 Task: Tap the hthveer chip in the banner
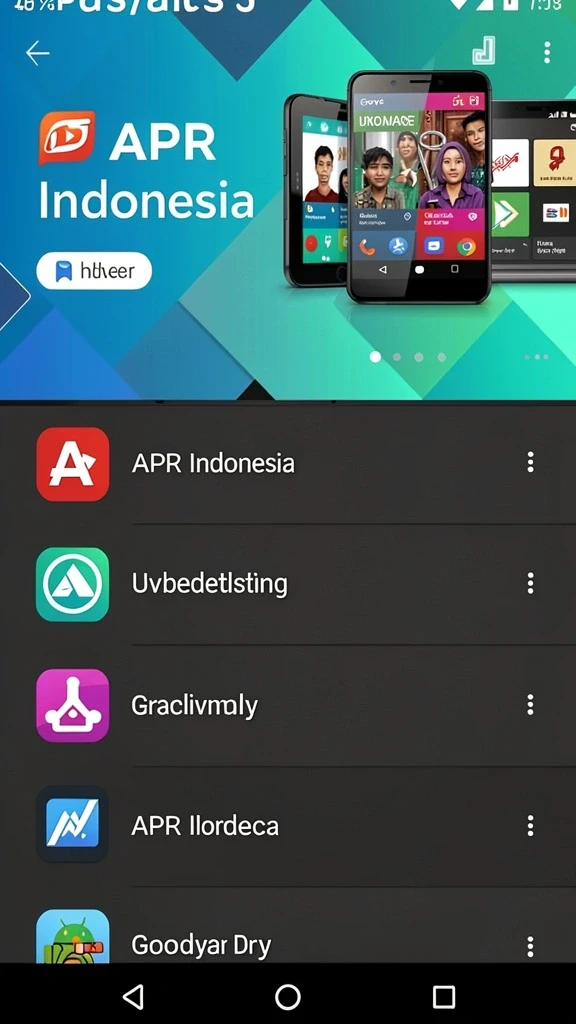[94, 270]
